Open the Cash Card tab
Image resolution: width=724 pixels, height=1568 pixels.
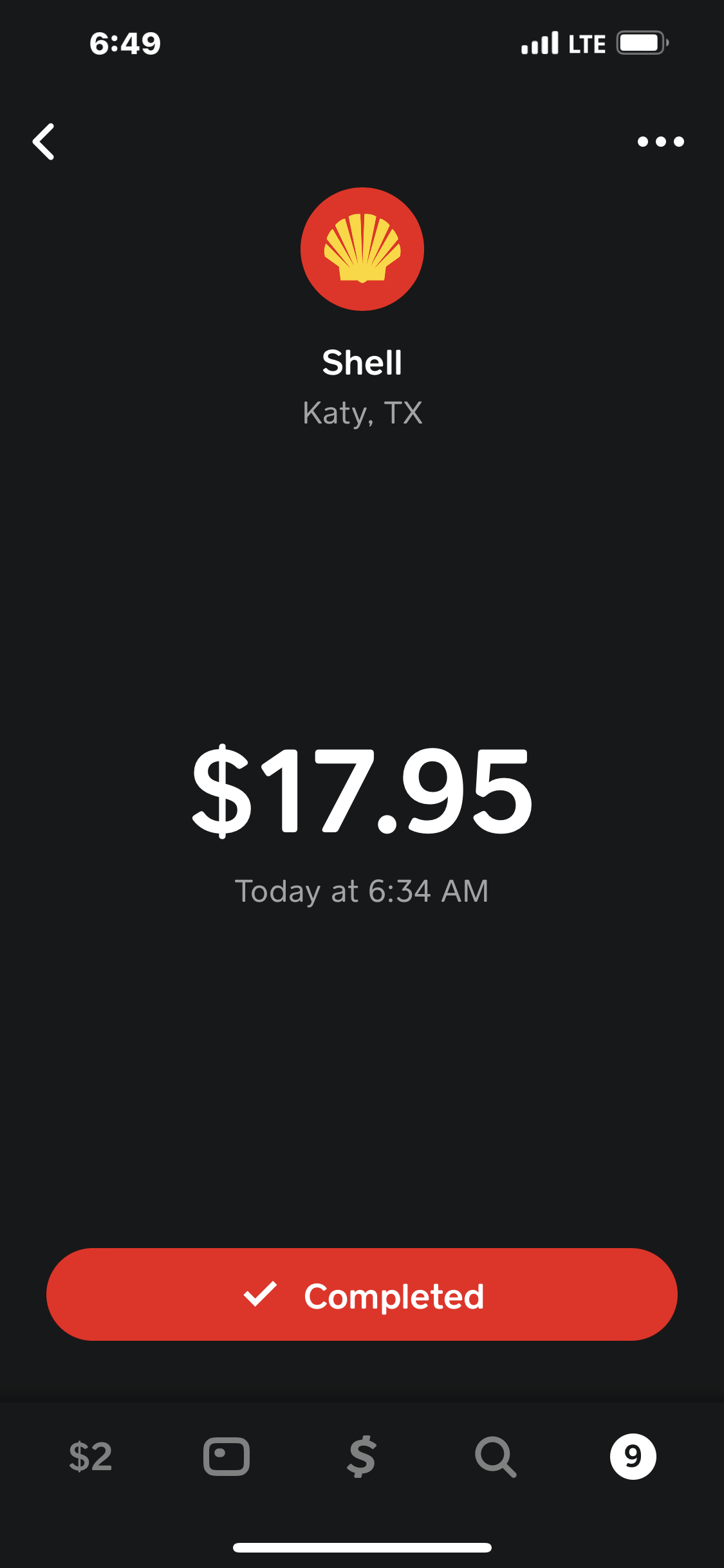coord(227,1457)
